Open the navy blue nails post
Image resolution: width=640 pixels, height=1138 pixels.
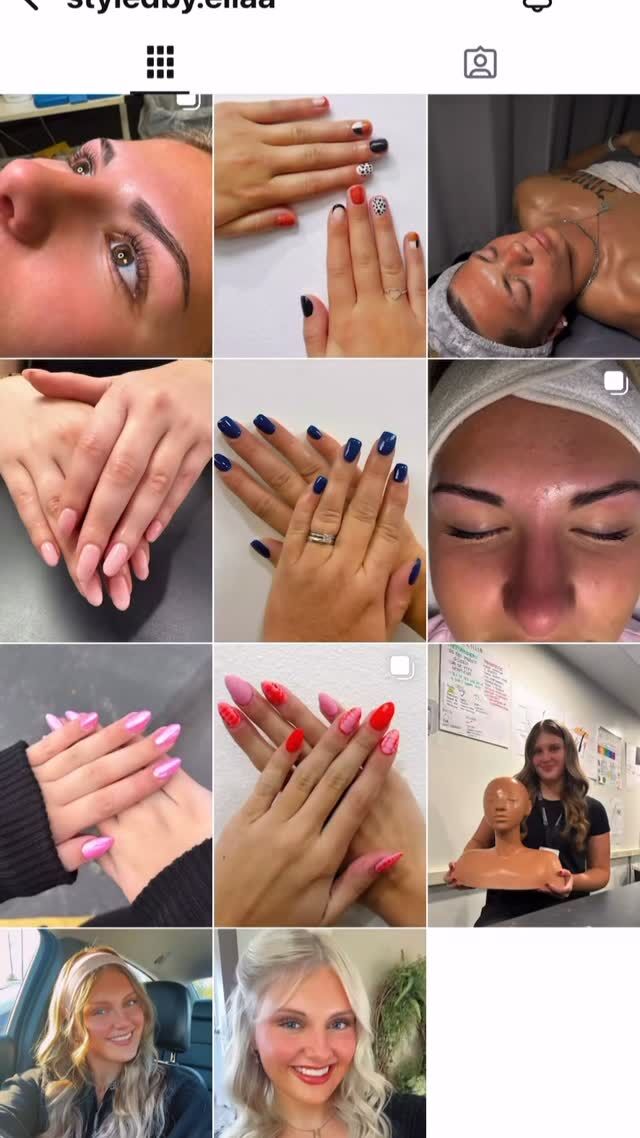[x=320, y=500]
